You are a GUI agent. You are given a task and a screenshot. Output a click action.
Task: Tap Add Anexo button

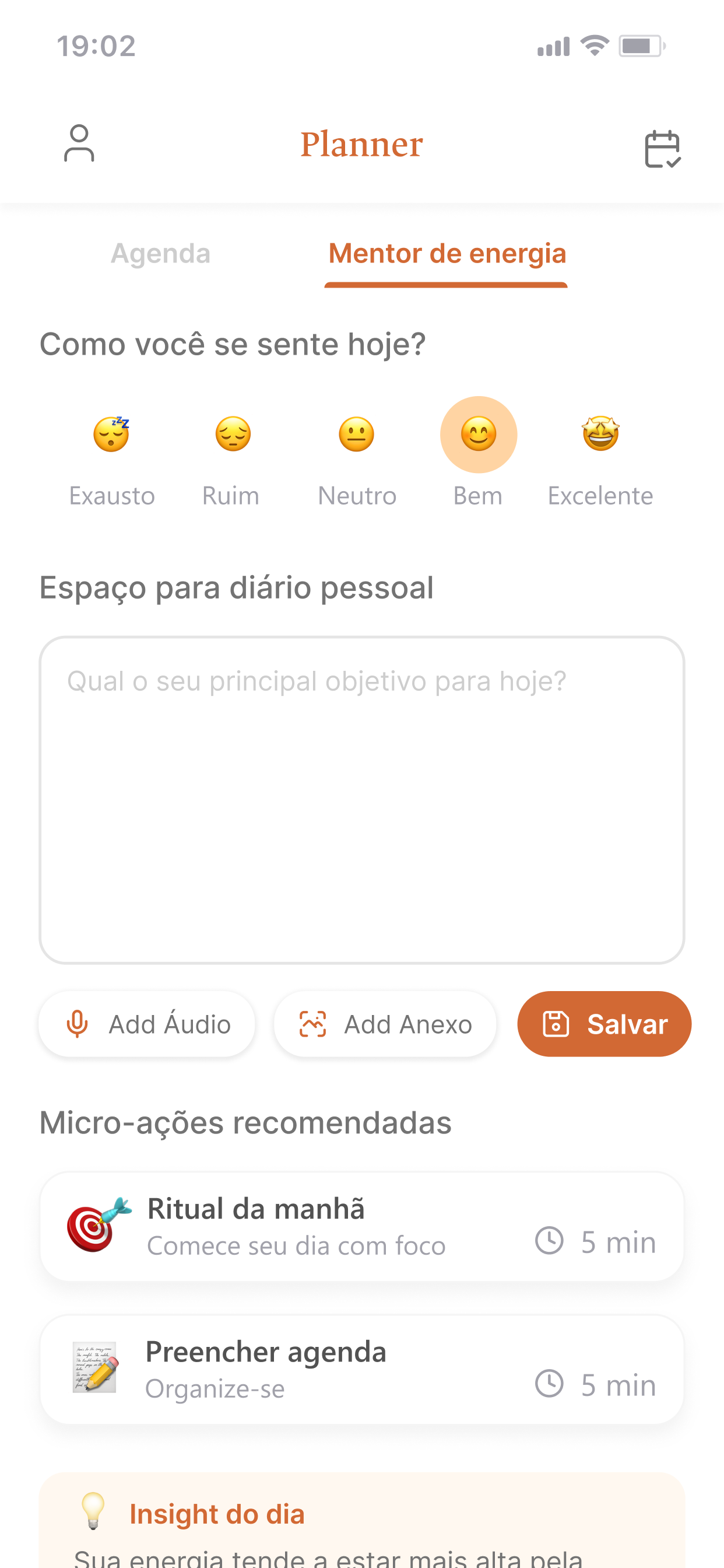point(385,1024)
